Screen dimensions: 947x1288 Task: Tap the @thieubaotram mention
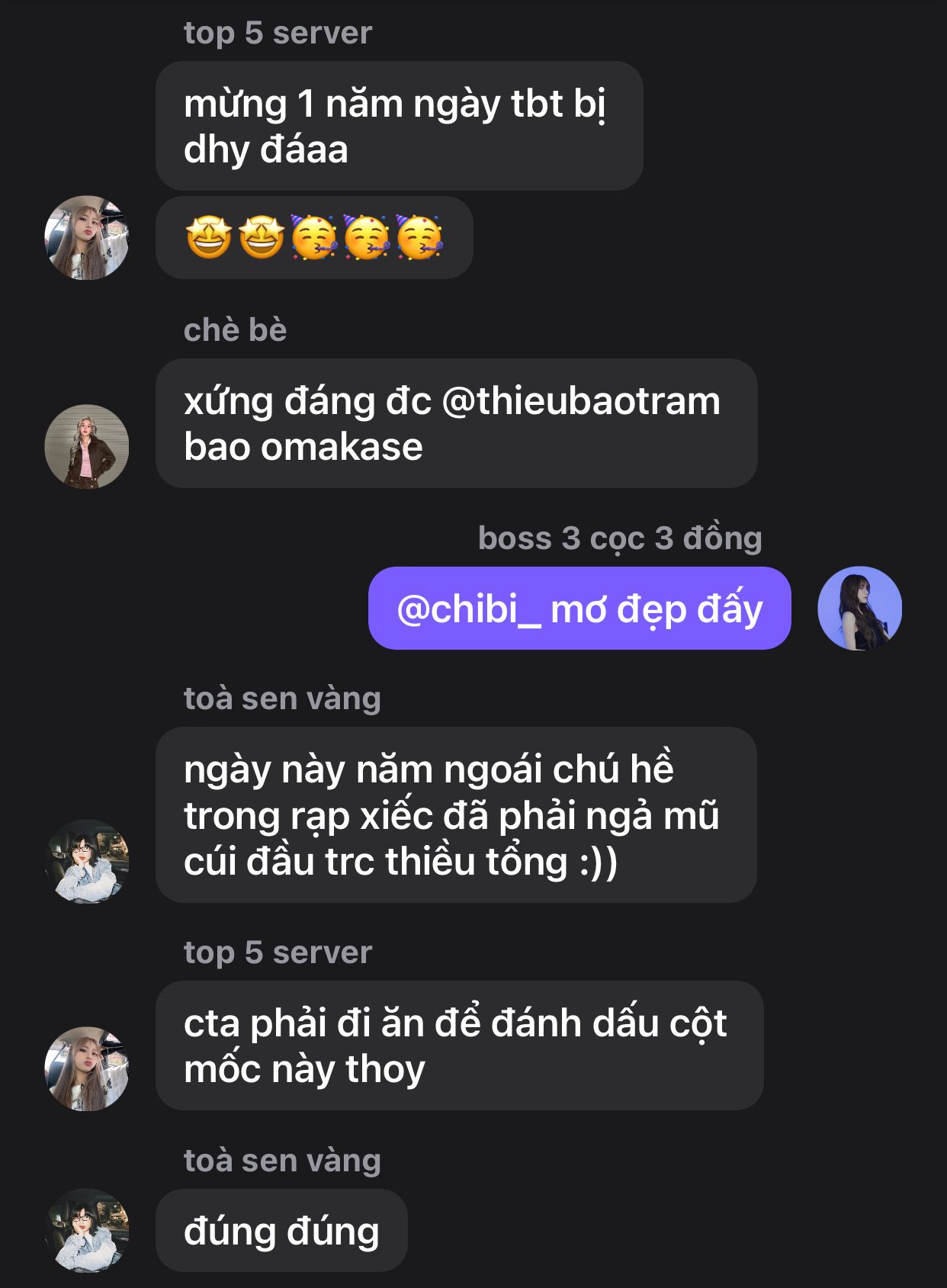[x=581, y=401]
